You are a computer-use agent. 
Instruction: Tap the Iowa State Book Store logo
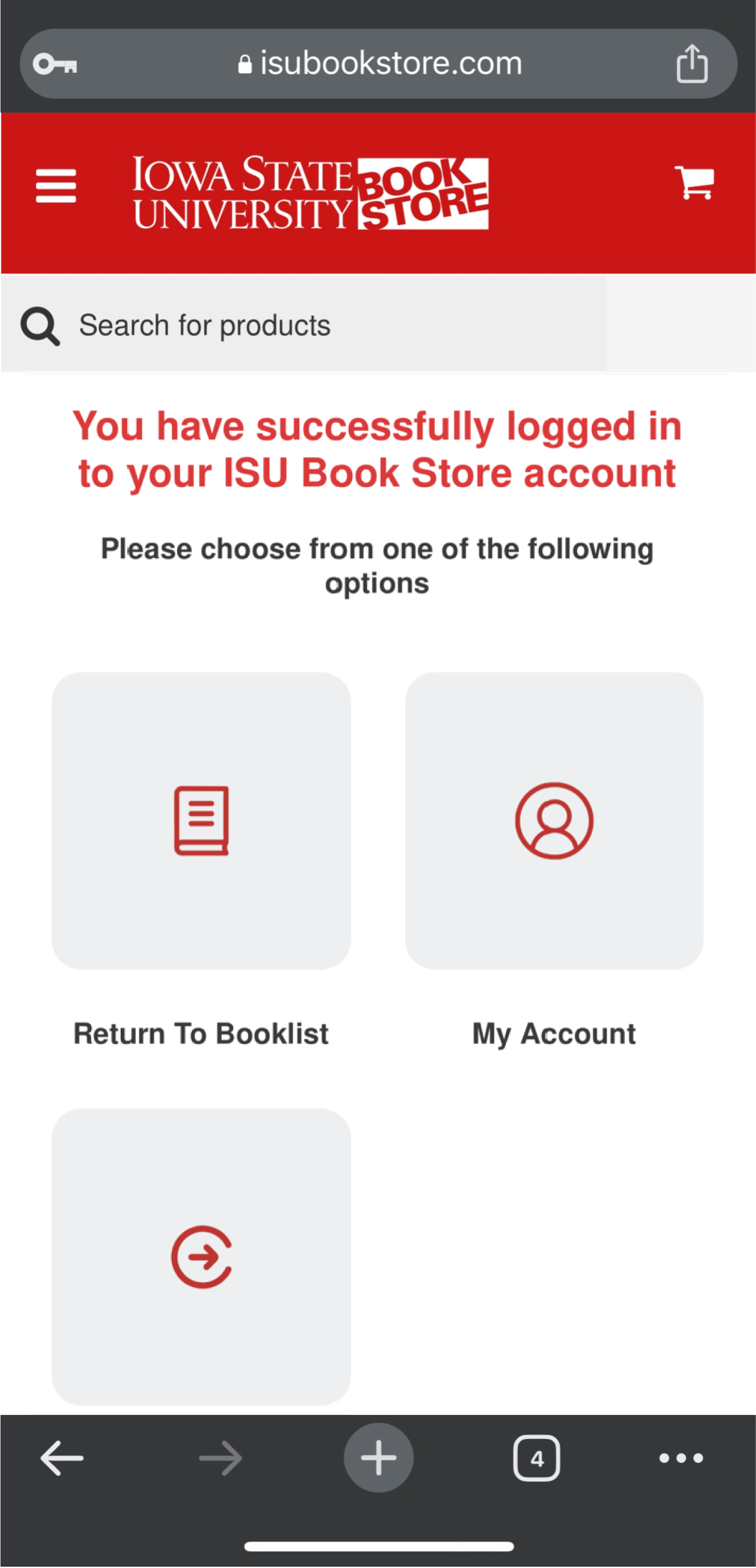click(310, 193)
